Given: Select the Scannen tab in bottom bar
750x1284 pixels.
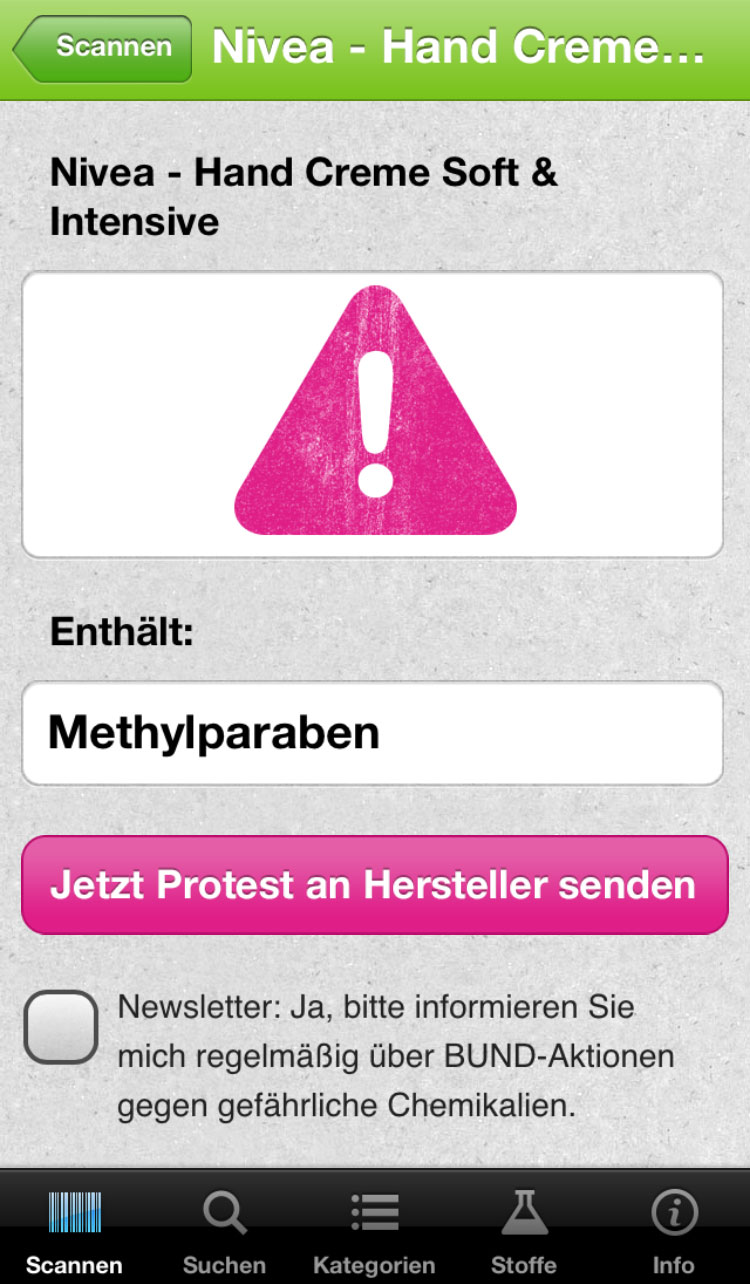Looking at the screenshot, I should coord(75,1229).
